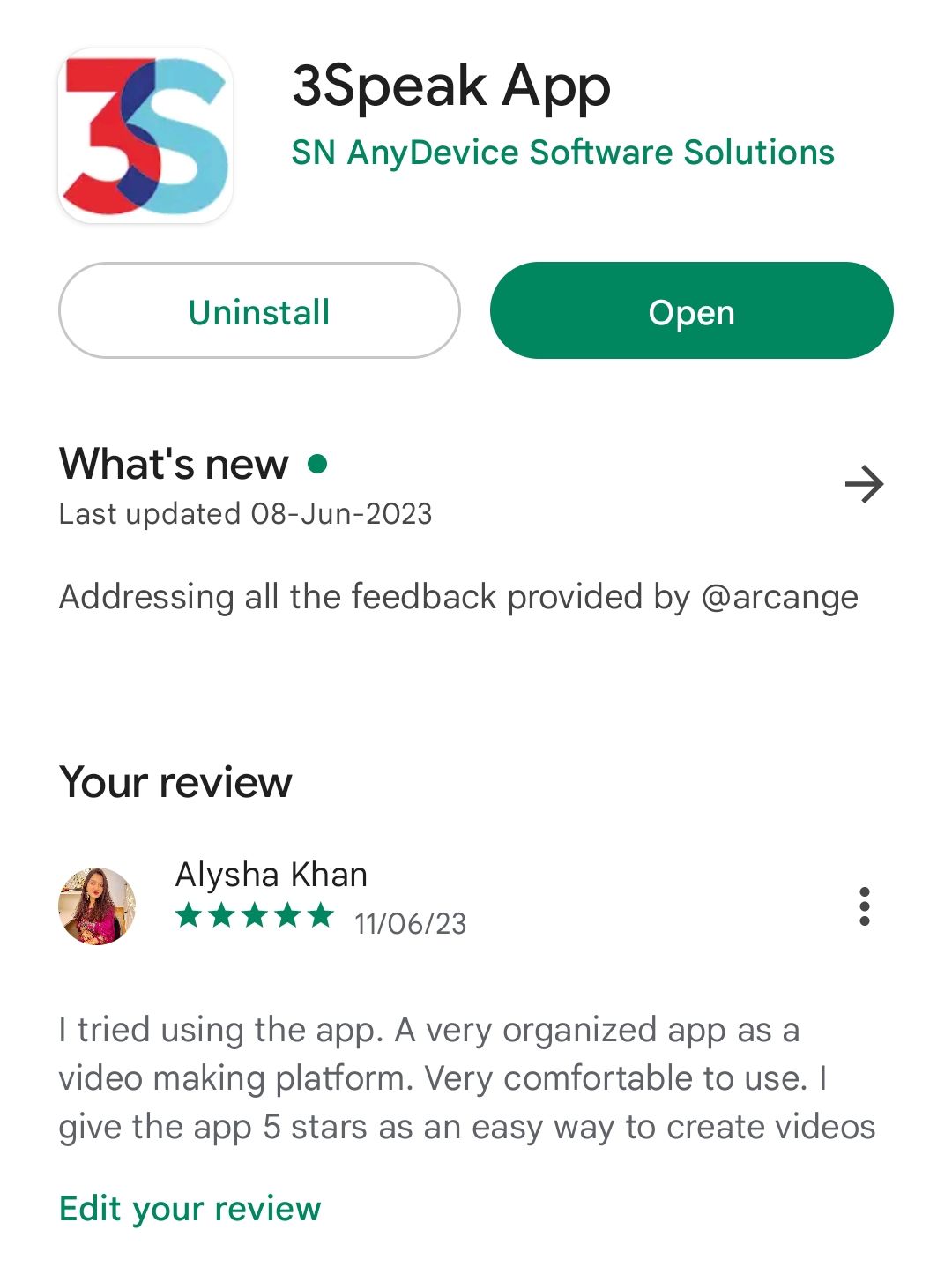Viewport: 952px width, 1267px height.
Task: Open the 3Speak App
Action: pyautogui.click(x=691, y=311)
